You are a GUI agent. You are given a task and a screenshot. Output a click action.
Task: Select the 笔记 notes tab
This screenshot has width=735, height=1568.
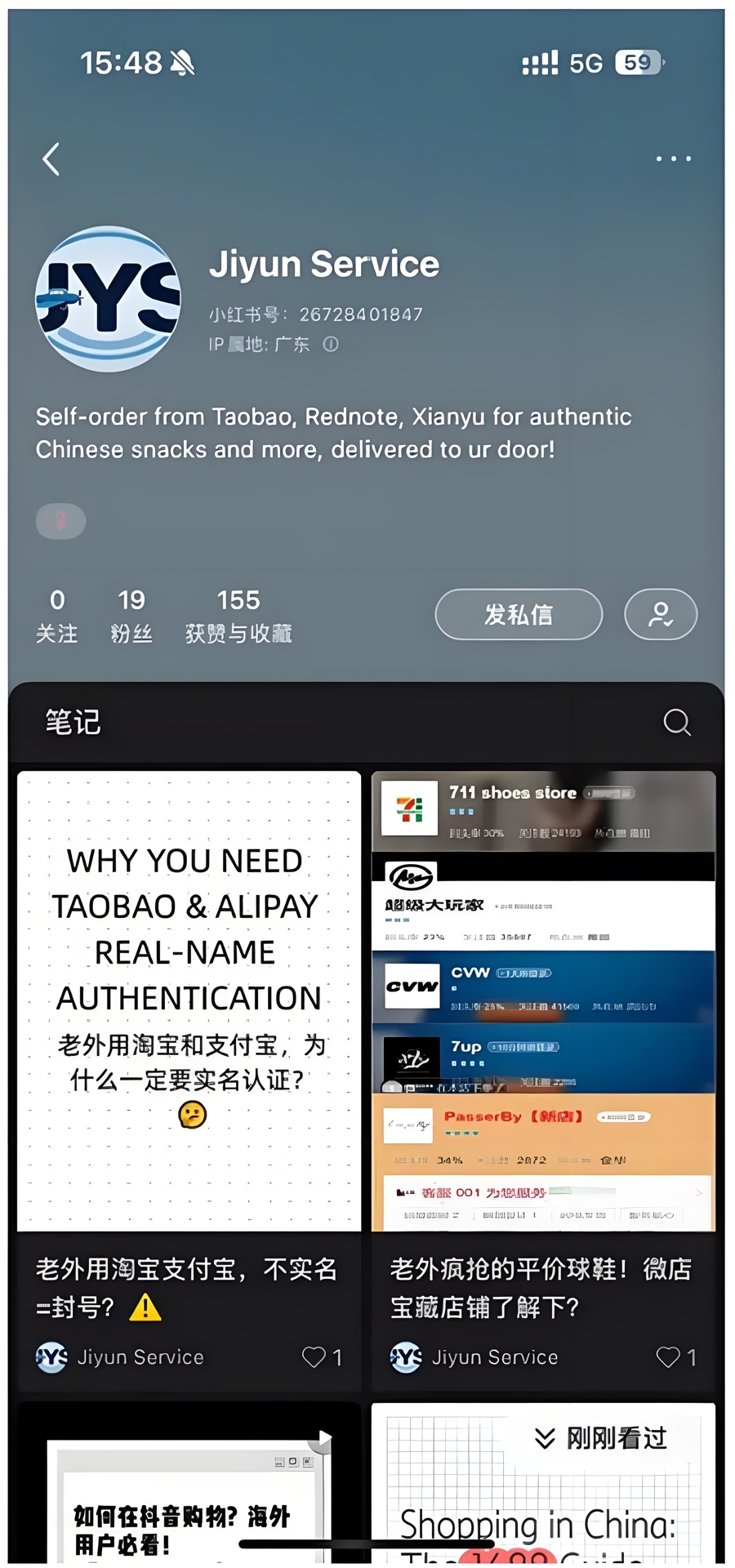click(73, 722)
